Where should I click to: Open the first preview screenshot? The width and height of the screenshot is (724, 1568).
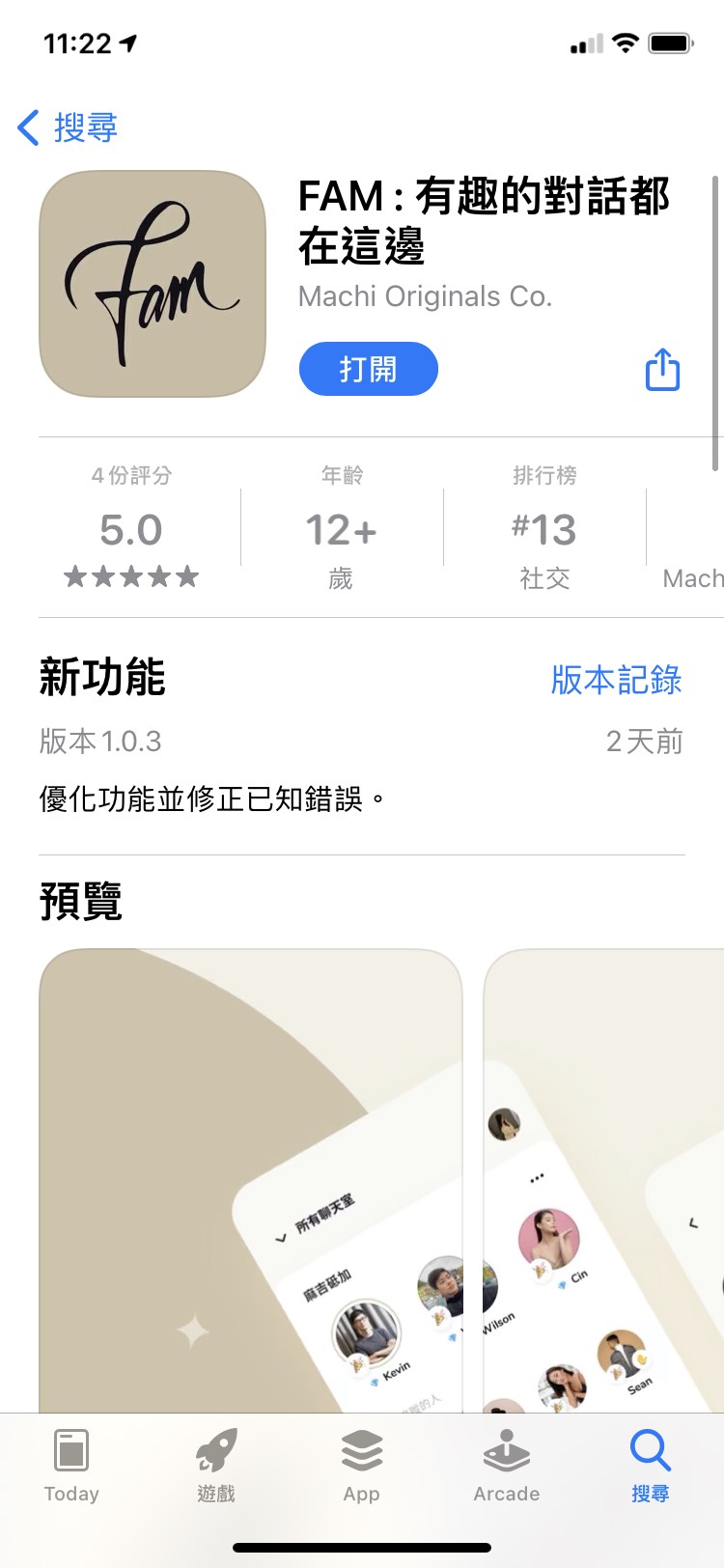click(x=250, y=1180)
